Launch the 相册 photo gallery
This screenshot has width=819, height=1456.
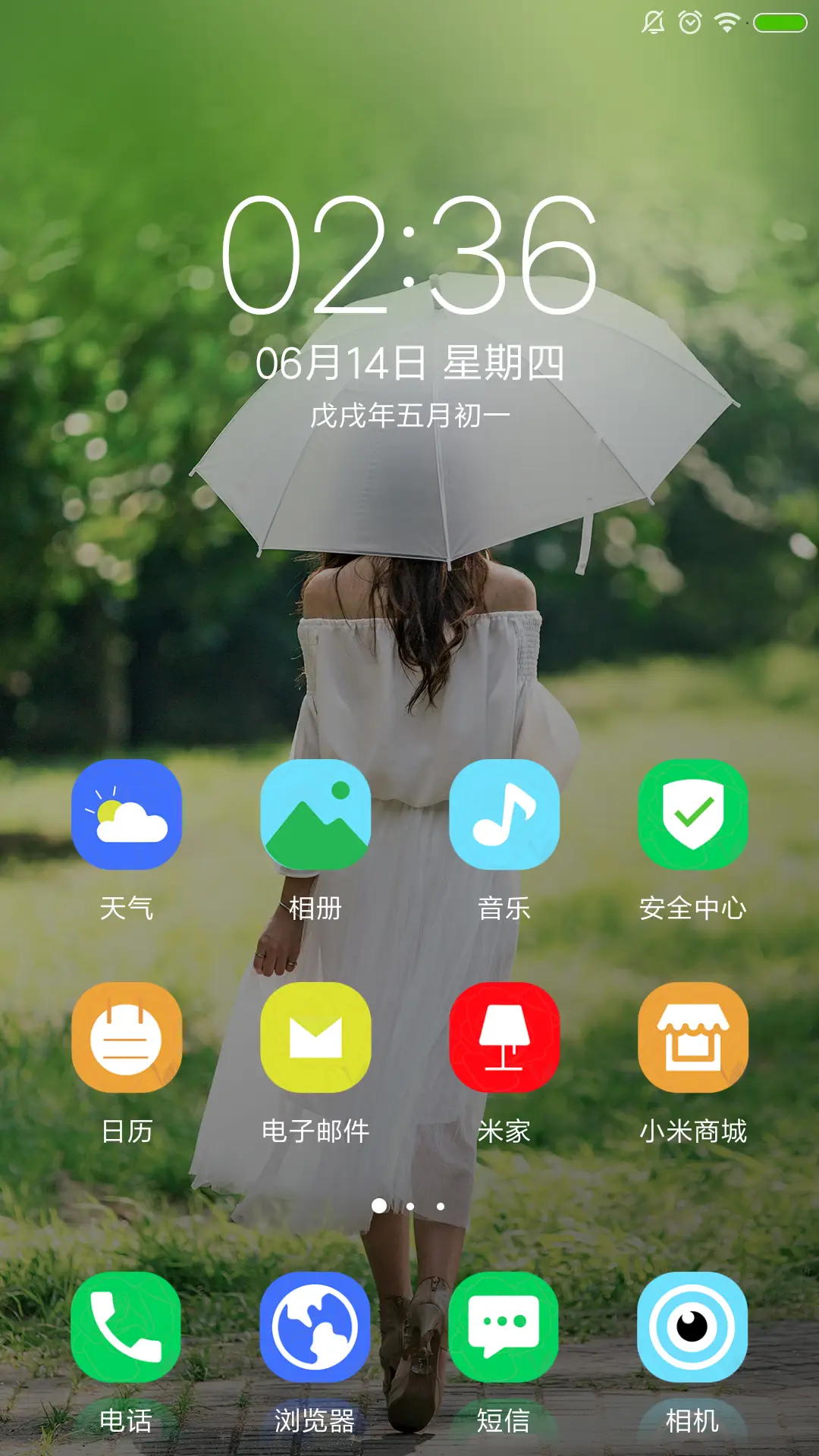coord(315,817)
